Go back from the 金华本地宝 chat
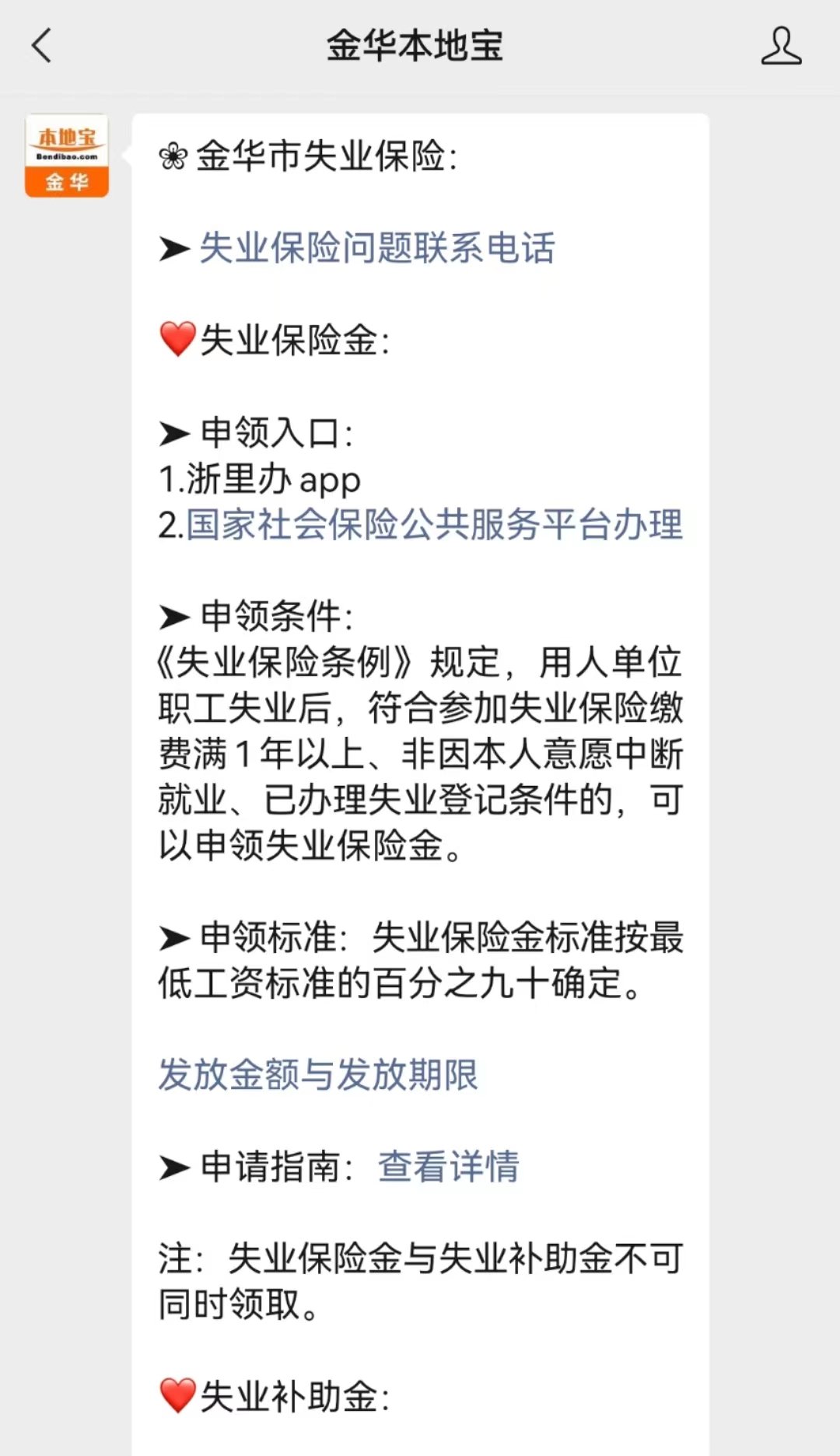This screenshot has height=1456, width=840. point(42,45)
